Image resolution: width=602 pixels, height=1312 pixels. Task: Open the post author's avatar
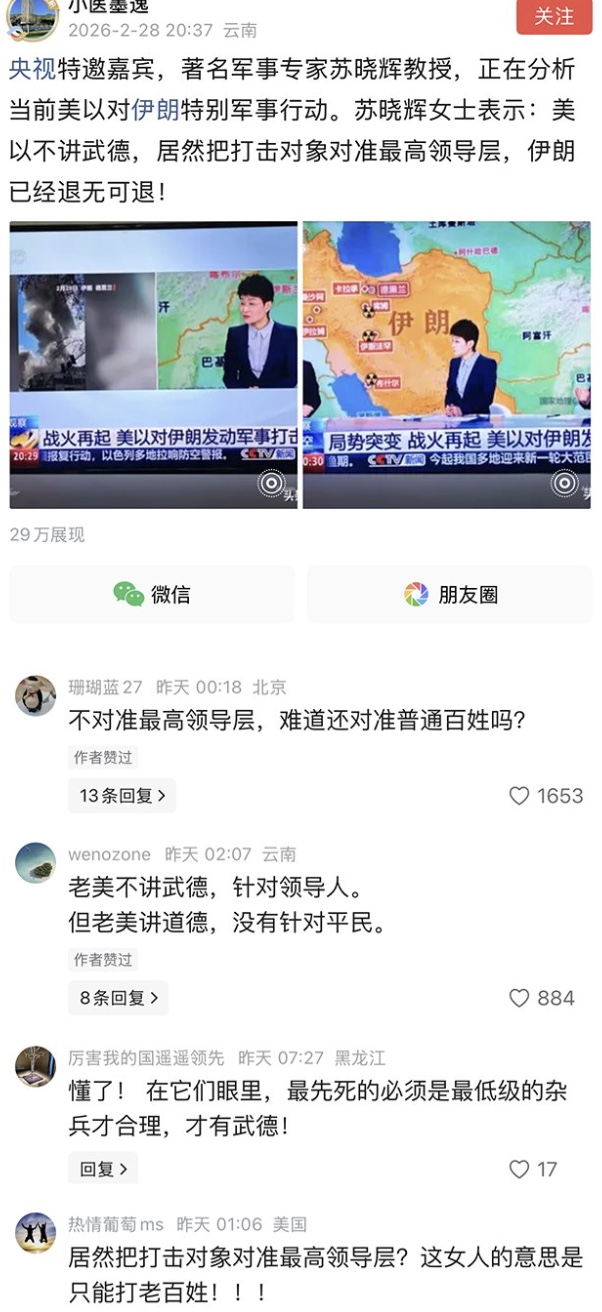[34, 17]
